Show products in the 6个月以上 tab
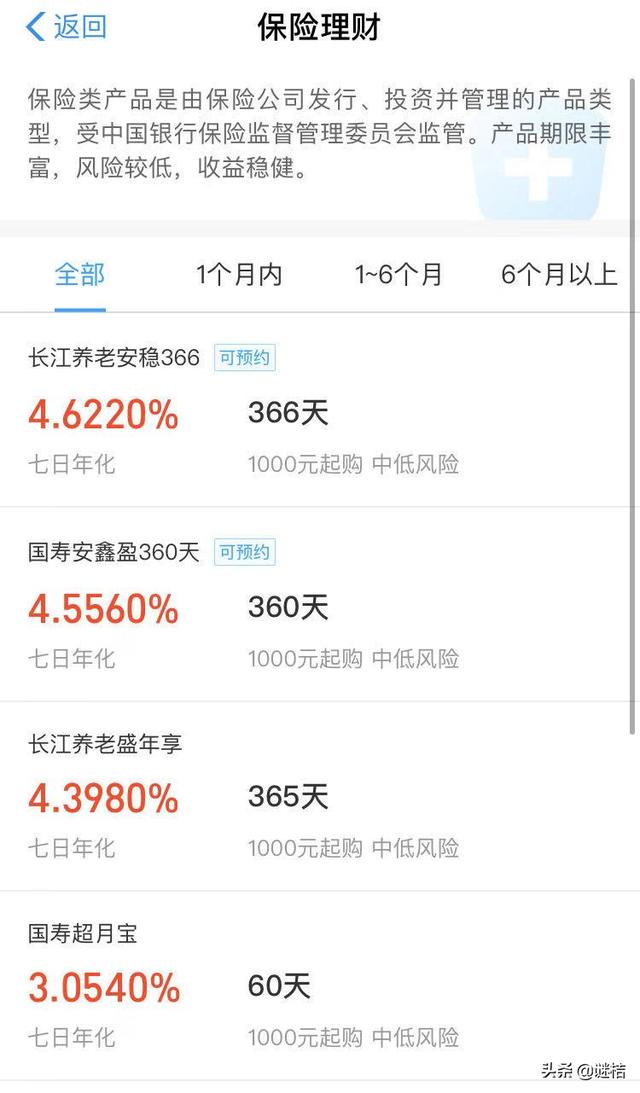Viewport: 640px width, 1093px height. click(559, 274)
